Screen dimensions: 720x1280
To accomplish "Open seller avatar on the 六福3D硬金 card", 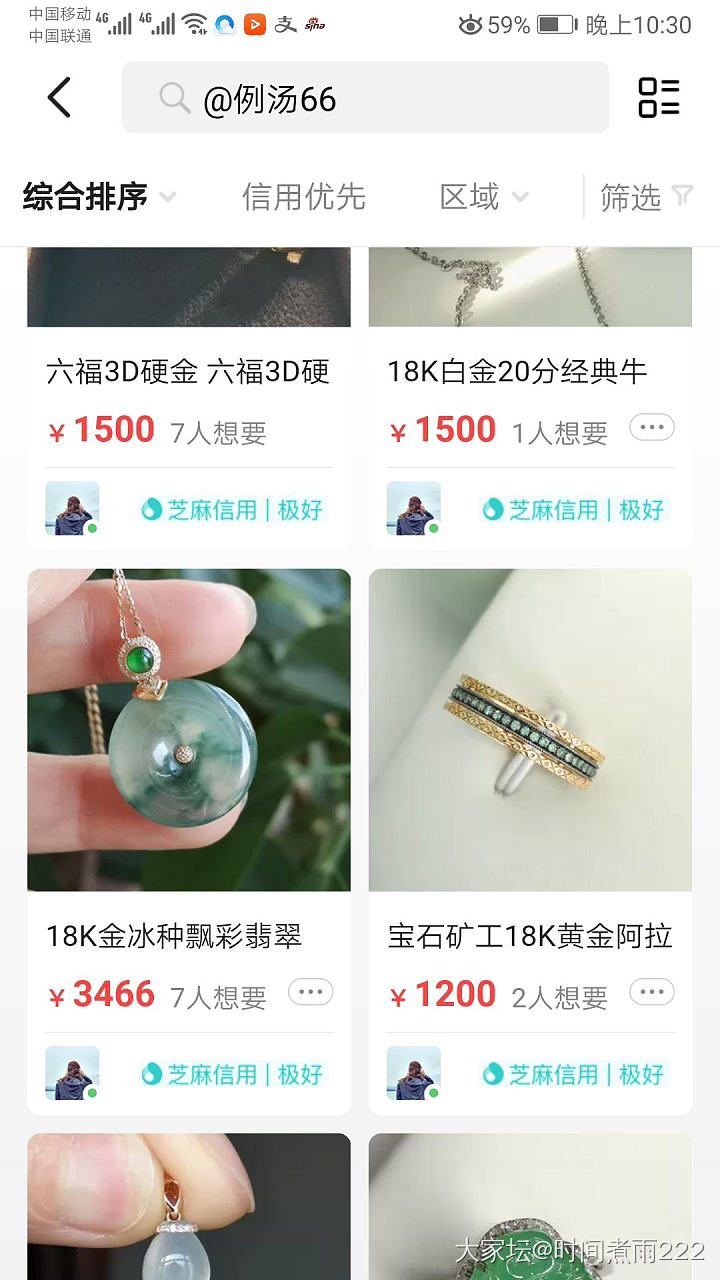I will pyautogui.click(x=72, y=508).
